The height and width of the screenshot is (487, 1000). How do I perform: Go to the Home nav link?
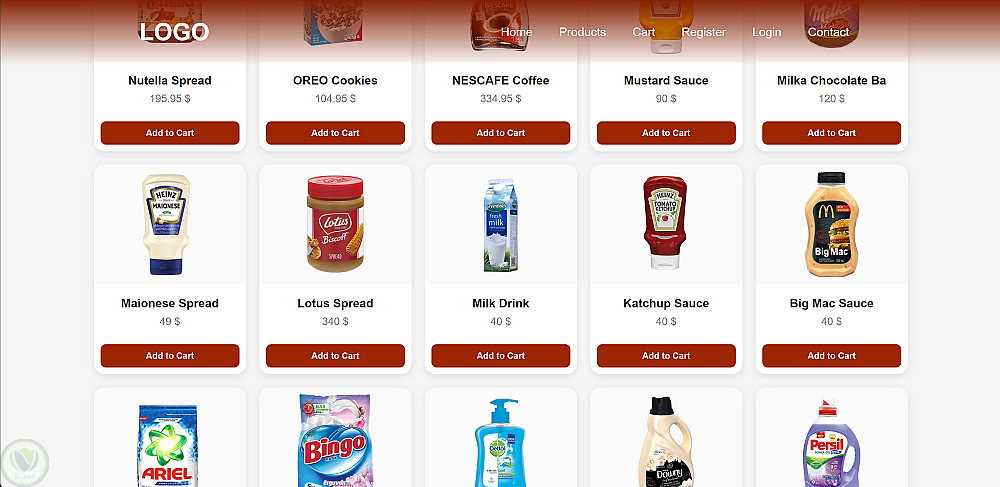(516, 32)
